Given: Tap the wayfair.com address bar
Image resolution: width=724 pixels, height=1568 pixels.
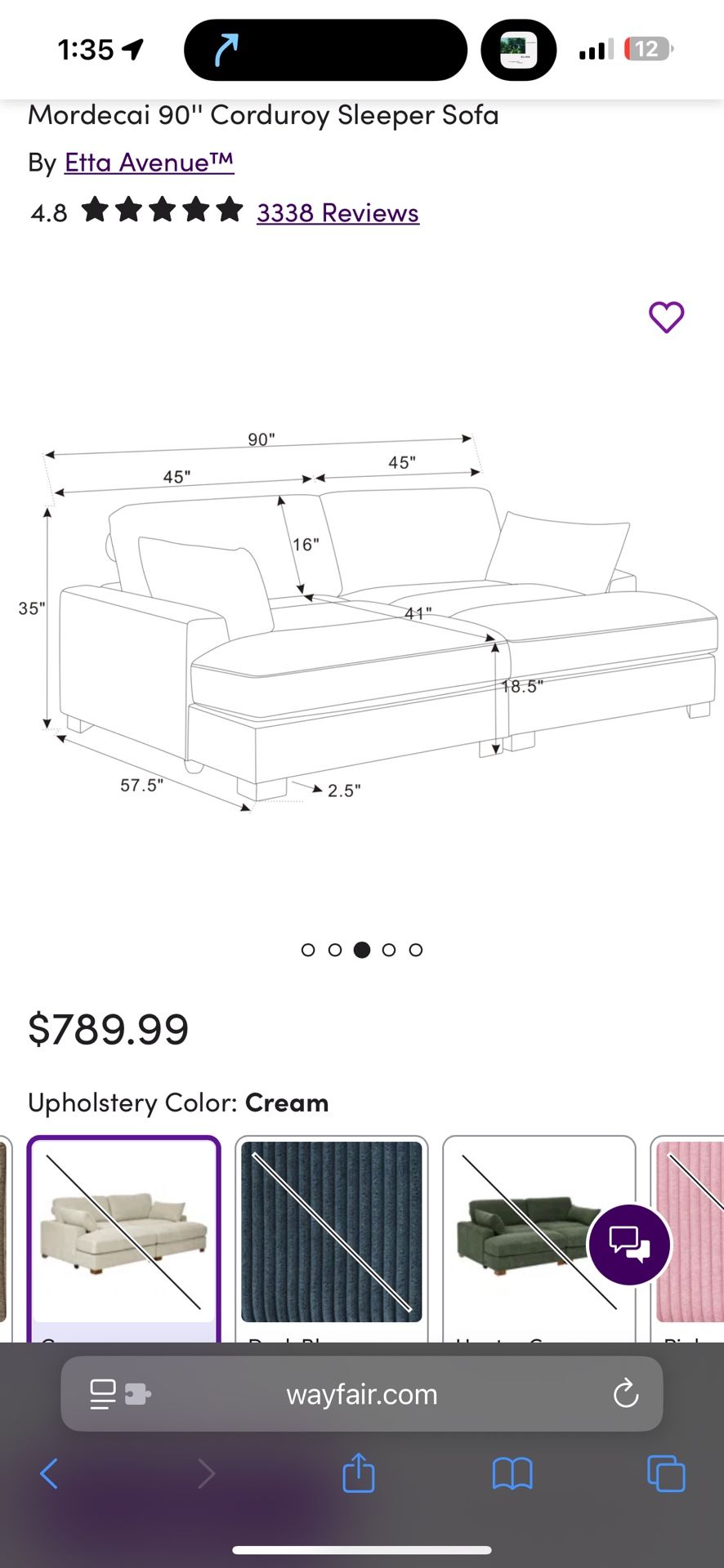Looking at the screenshot, I should click(x=362, y=1394).
